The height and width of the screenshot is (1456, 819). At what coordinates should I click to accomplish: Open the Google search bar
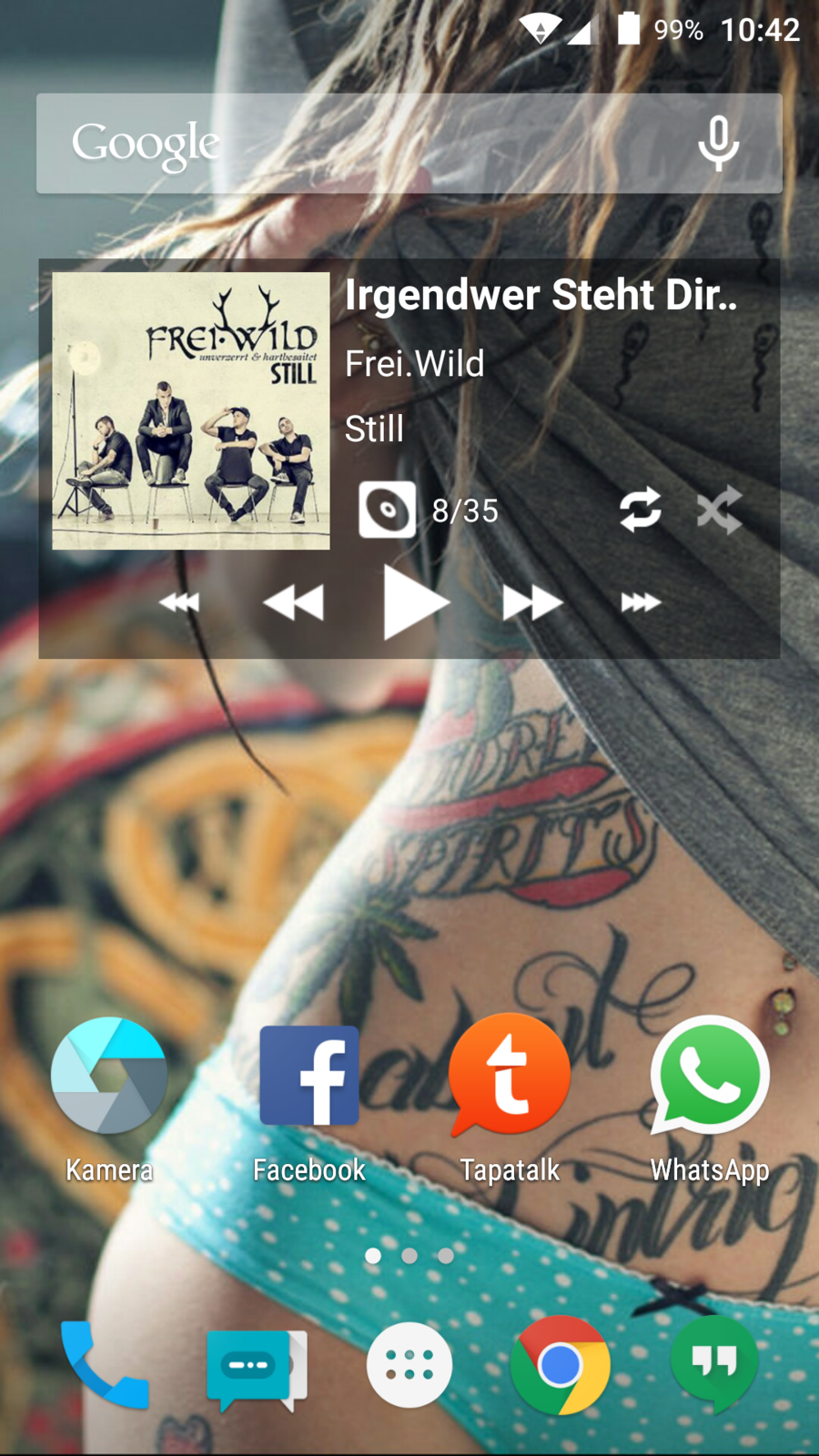[364, 144]
